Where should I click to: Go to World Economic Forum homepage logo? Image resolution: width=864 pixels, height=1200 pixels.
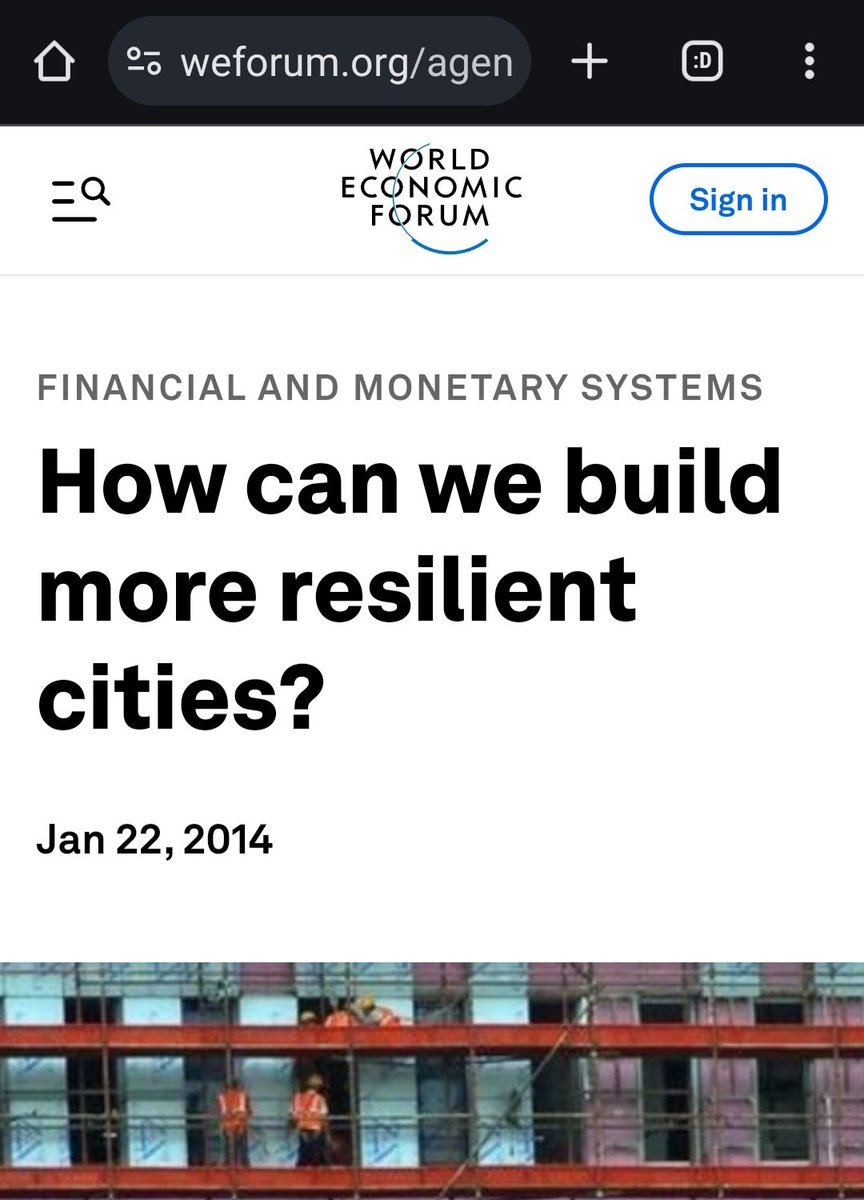pyautogui.click(x=431, y=199)
